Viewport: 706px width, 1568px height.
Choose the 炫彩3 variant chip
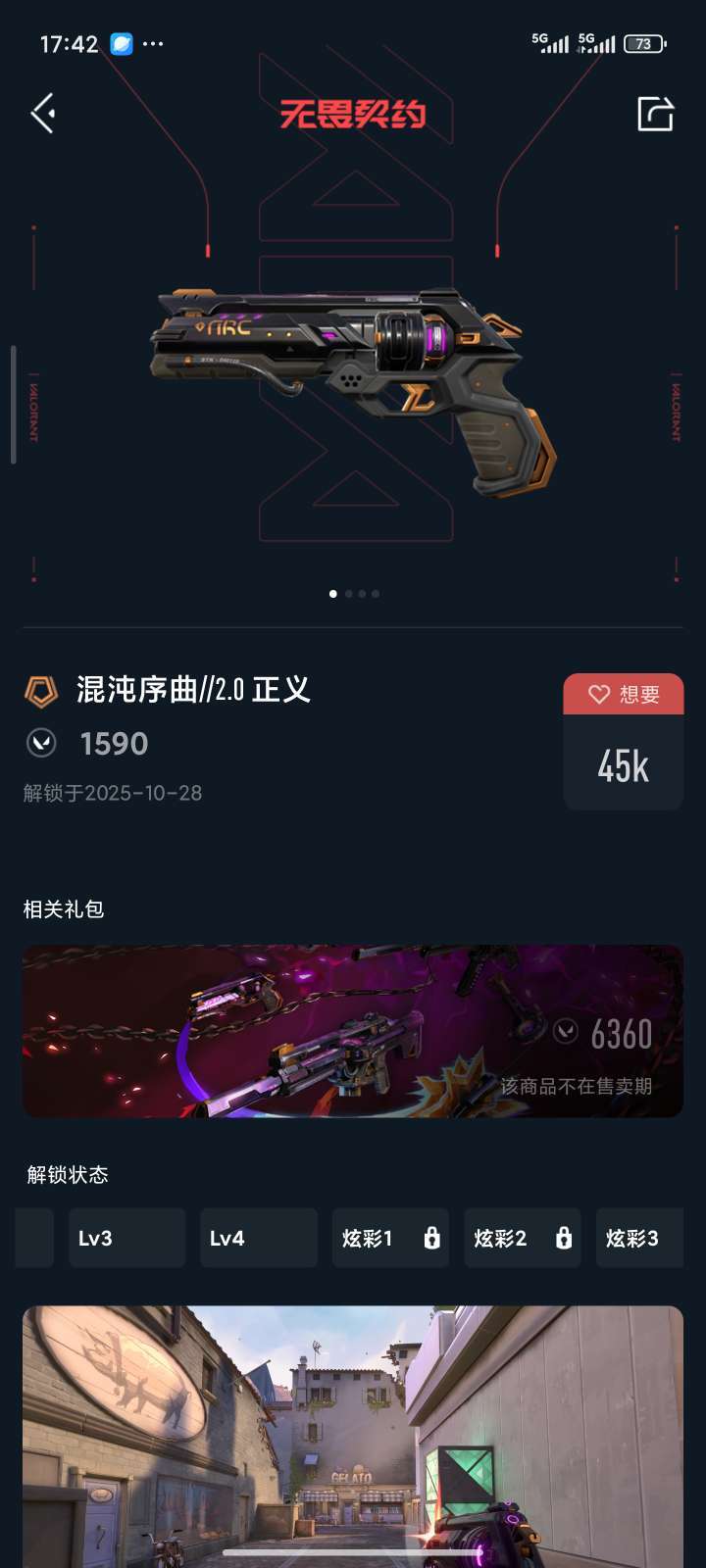[x=639, y=1238]
